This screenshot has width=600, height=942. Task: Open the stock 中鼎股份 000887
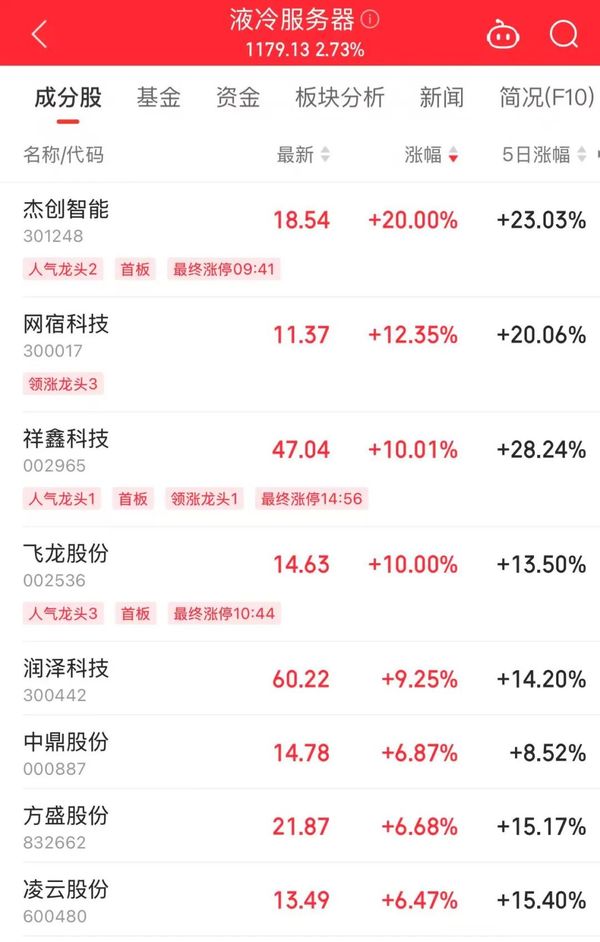tap(66, 753)
